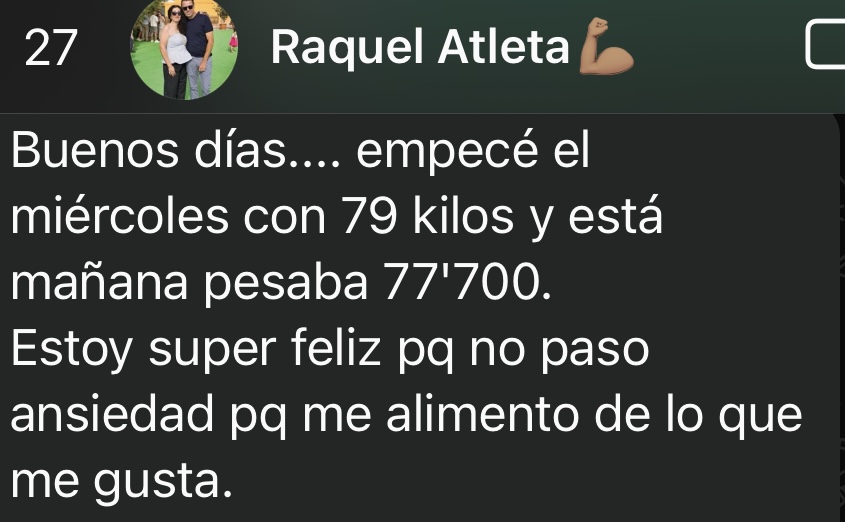Image resolution: width=845 pixels, height=522 pixels.
Task: Go back to the chat list showing 27 unread
Action: 50,49
